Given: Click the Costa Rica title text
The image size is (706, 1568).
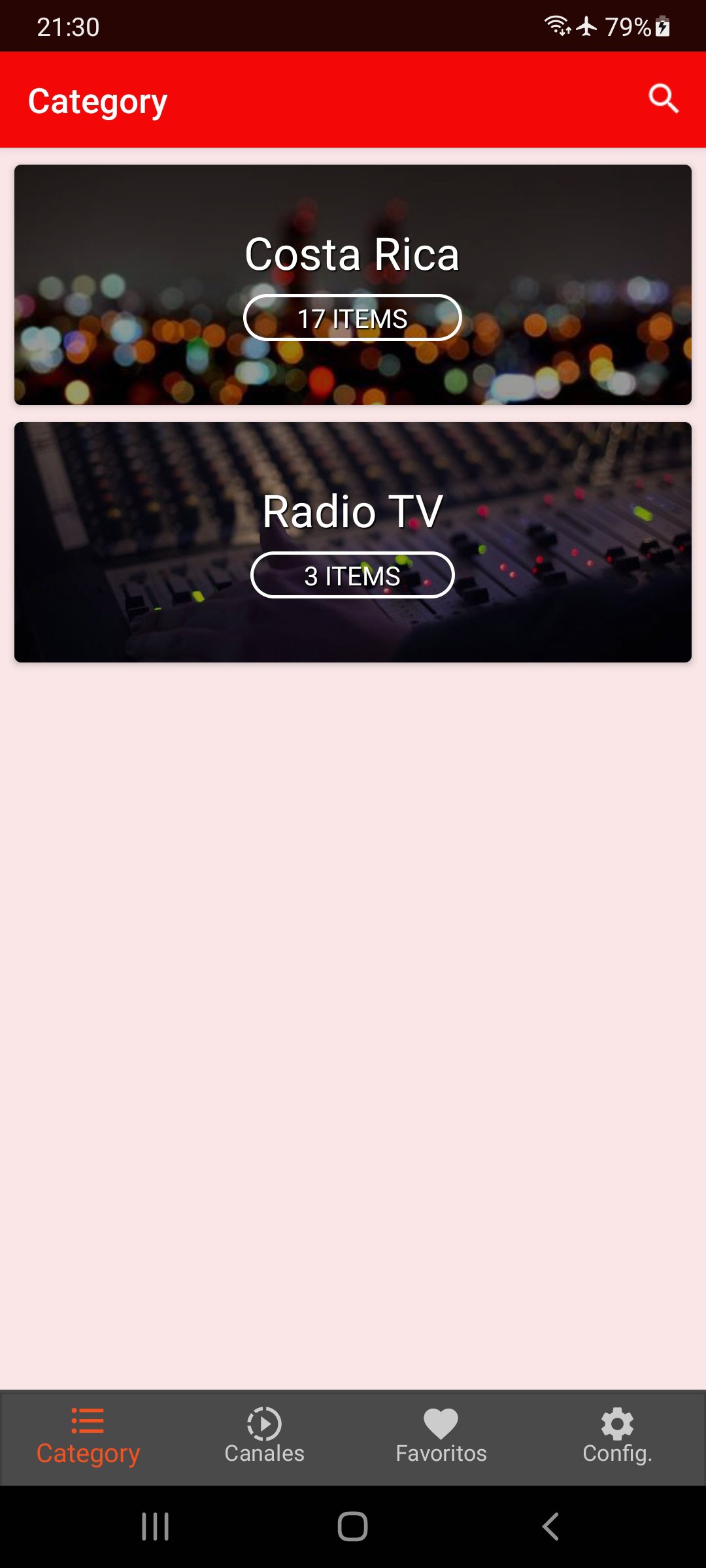Looking at the screenshot, I should [x=353, y=255].
